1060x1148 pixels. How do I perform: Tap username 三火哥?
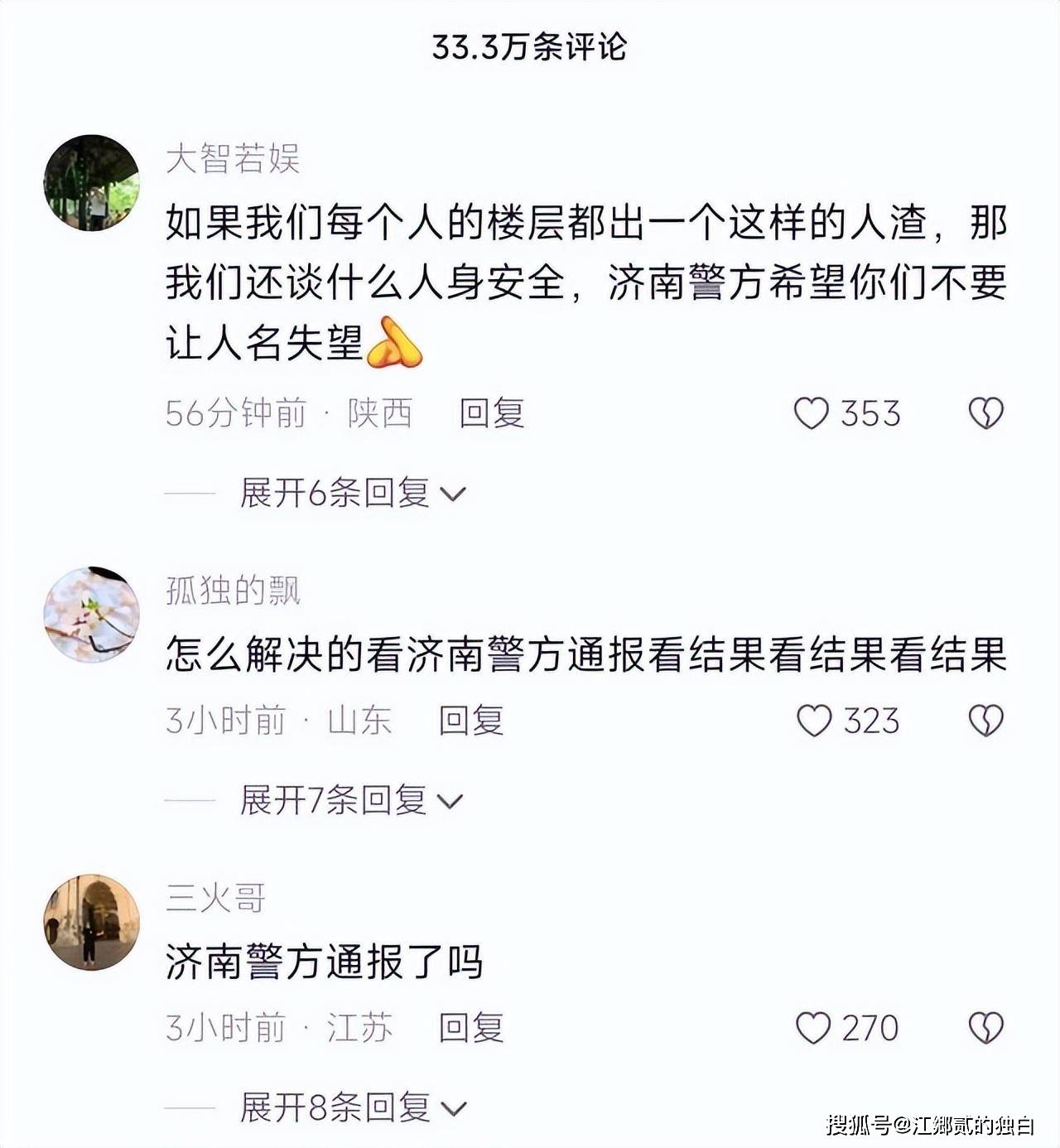[215, 898]
